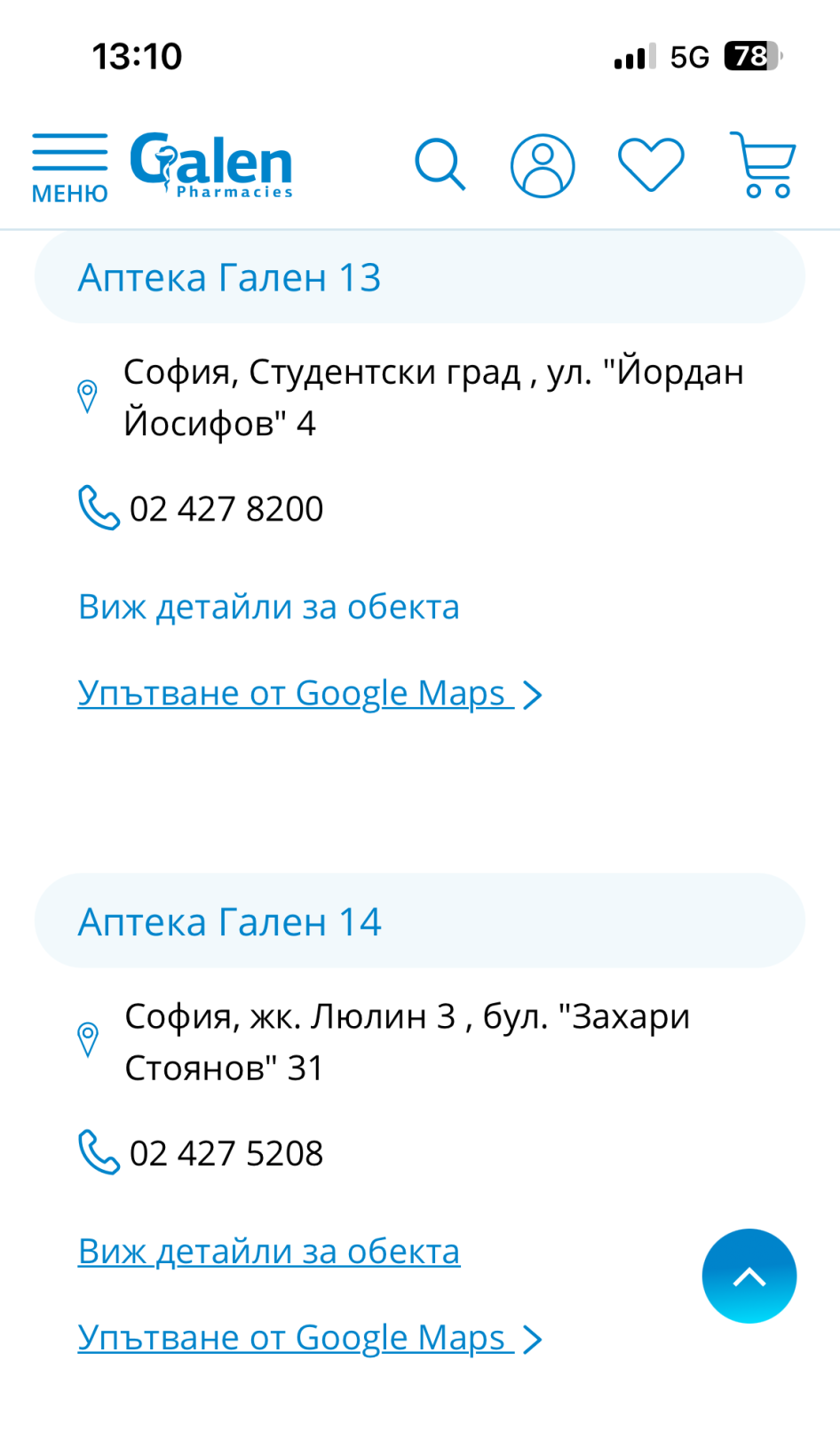Tap the back-to-top arrow button
This screenshot has width=840, height=1448.
[749, 1277]
